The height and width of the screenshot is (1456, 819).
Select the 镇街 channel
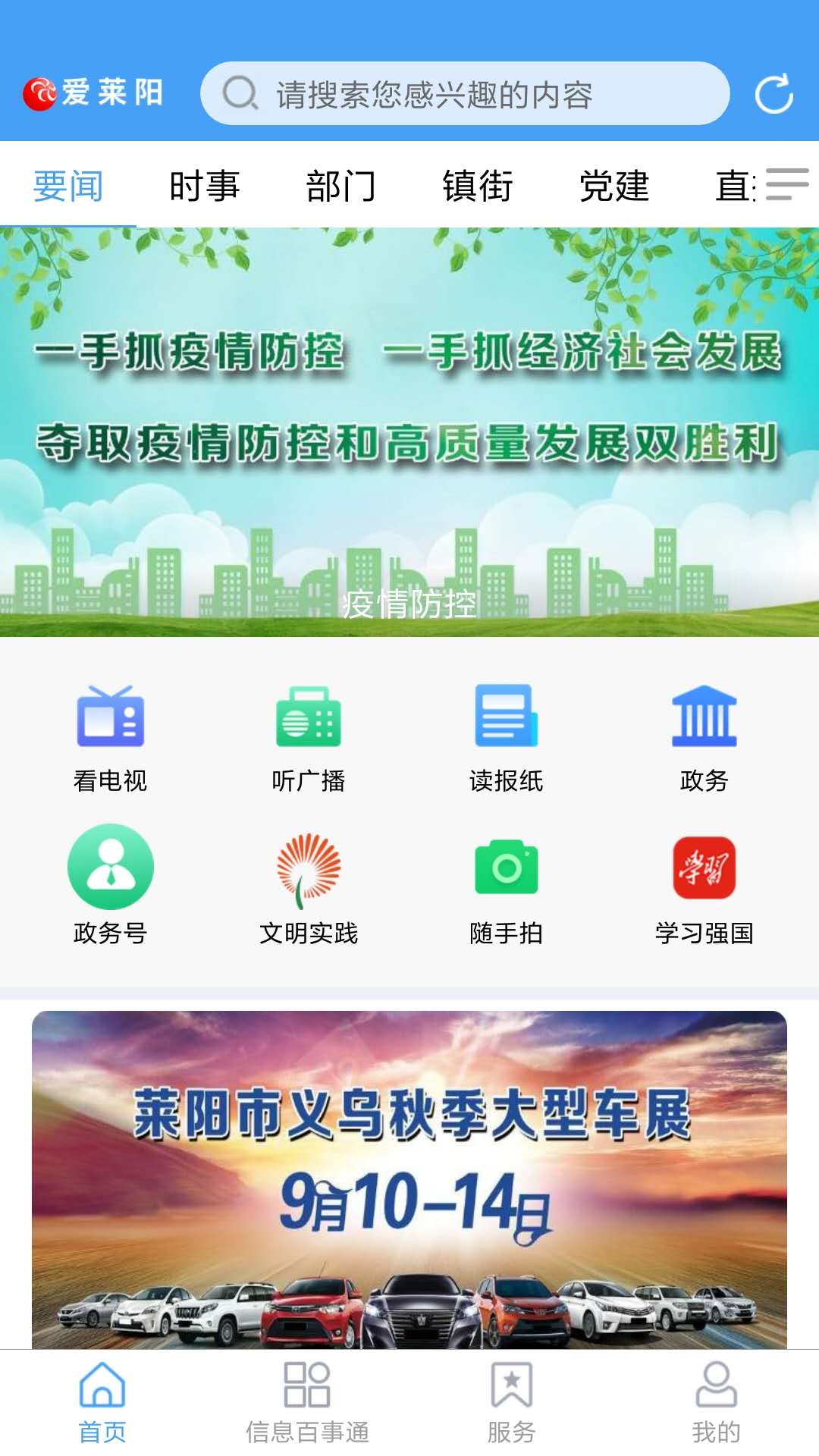476,184
